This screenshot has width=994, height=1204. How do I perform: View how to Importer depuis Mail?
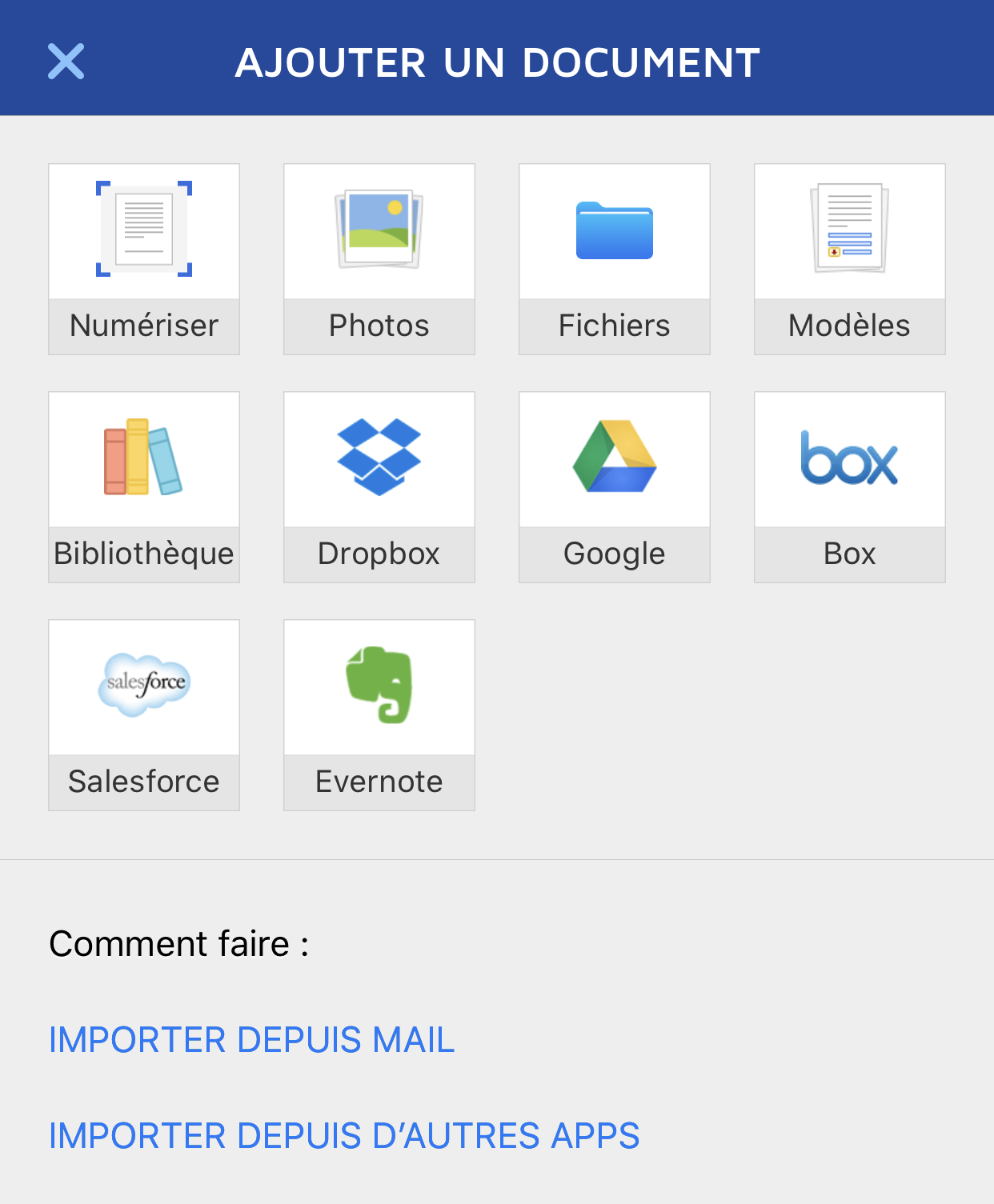click(251, 1040)
